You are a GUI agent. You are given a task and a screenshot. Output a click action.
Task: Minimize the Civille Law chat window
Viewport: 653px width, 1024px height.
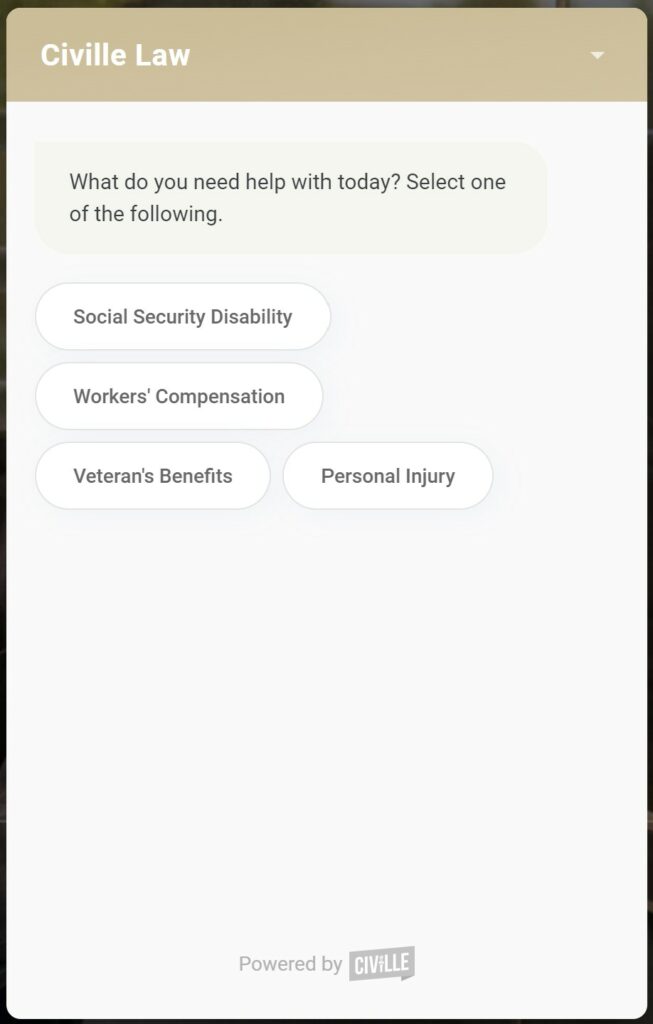click(597, 55)
